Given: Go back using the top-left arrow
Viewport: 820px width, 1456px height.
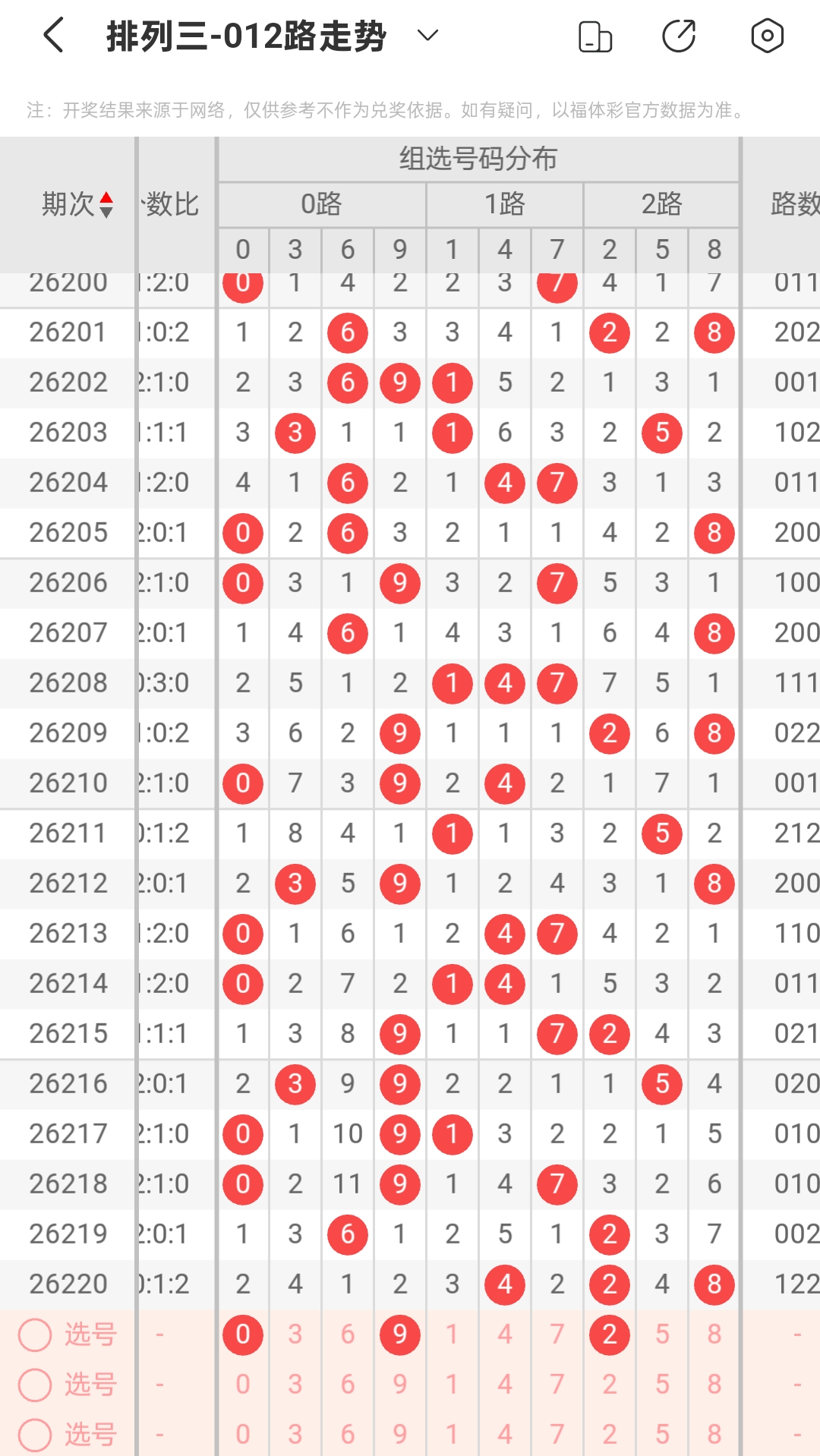Looking at the screenshot, I should [x=53, y=36].
